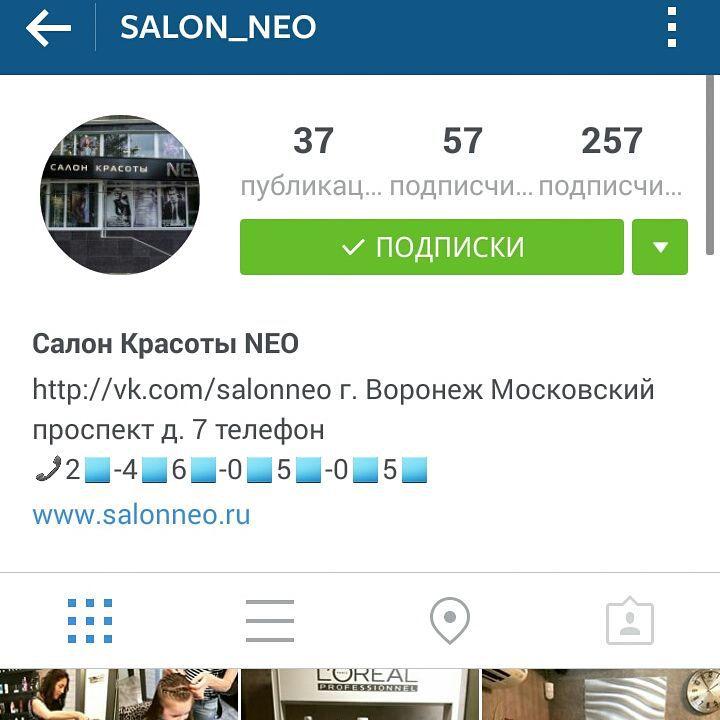The width and height of the screenshot is (720, 720).
Task: Switch to list view tab
Action: [x=270, y=621]
